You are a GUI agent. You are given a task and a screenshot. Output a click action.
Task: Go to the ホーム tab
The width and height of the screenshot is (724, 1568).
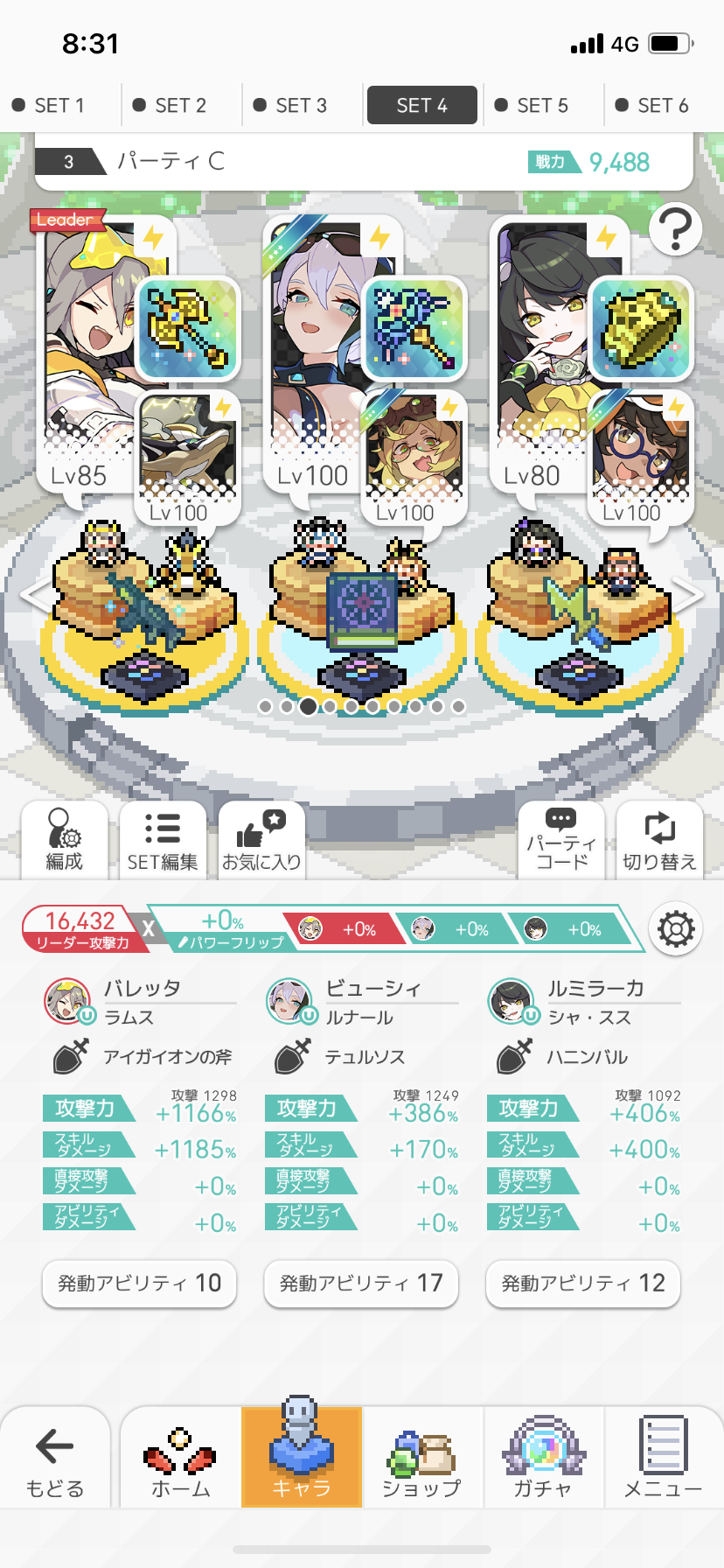click(180, 1459)
